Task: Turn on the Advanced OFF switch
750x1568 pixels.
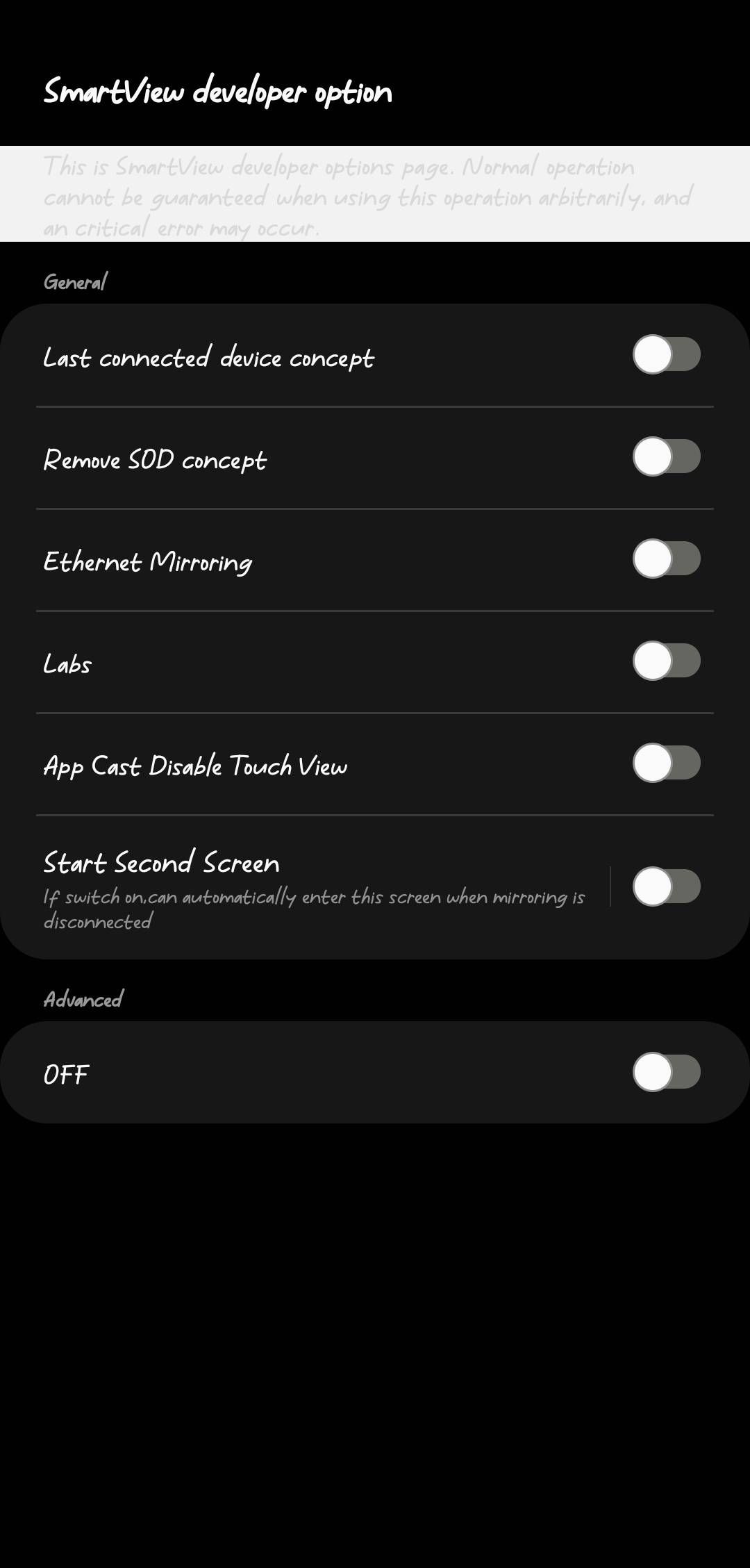Action: coord(666,1073)
